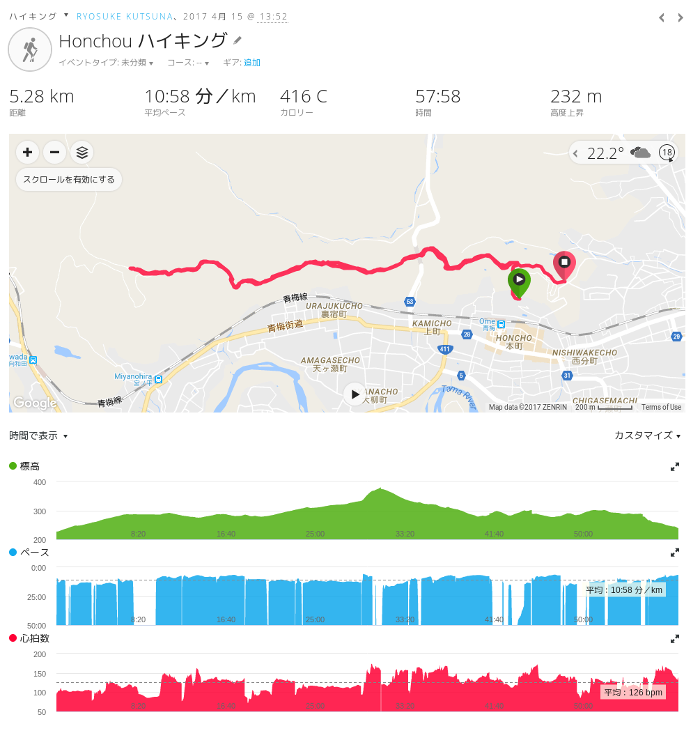The height and width of the screenshot is (740, 700).
Task: Play the route animation on map
Action: point(355,395)
